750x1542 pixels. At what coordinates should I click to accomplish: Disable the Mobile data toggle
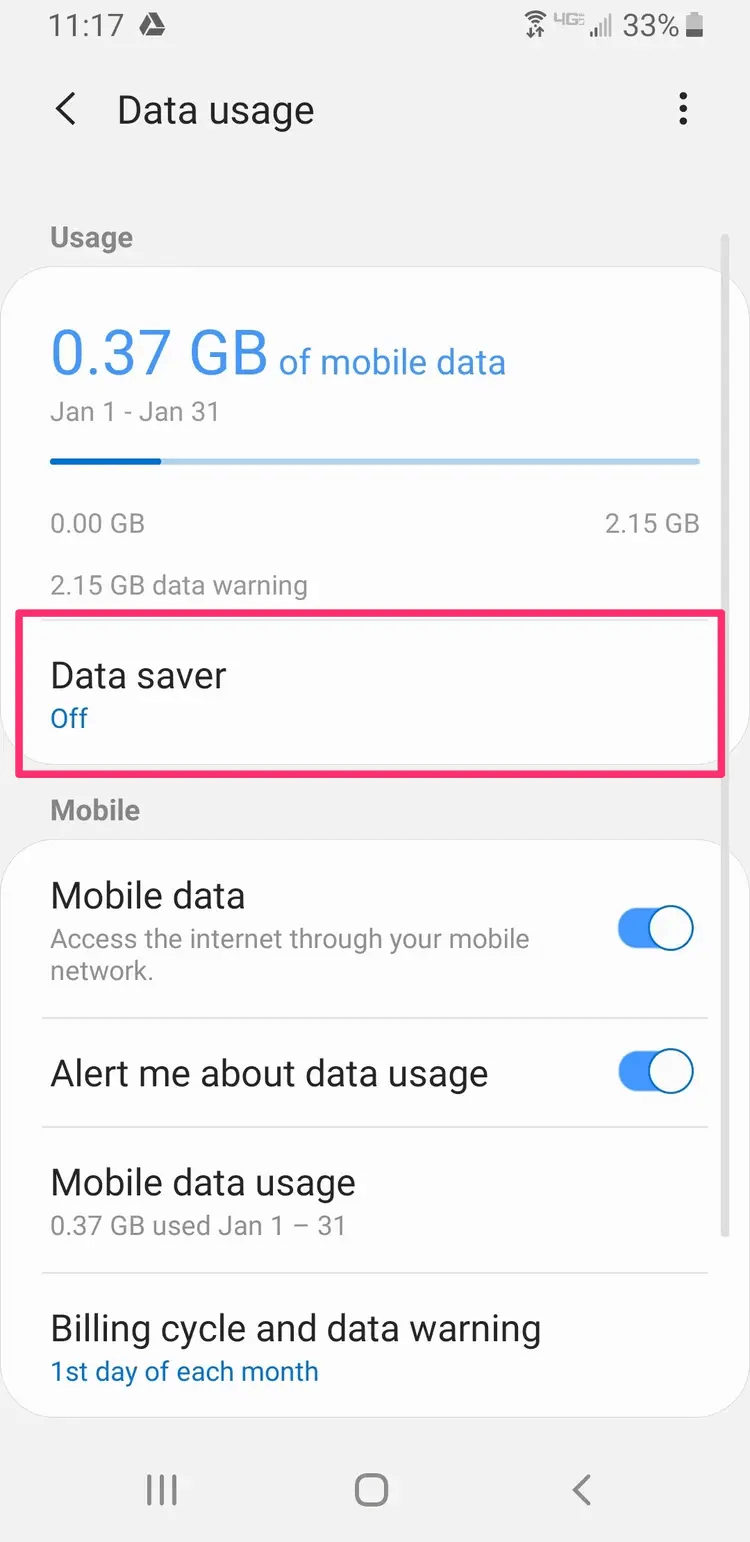pyautogui.click(x=655, y=928)
